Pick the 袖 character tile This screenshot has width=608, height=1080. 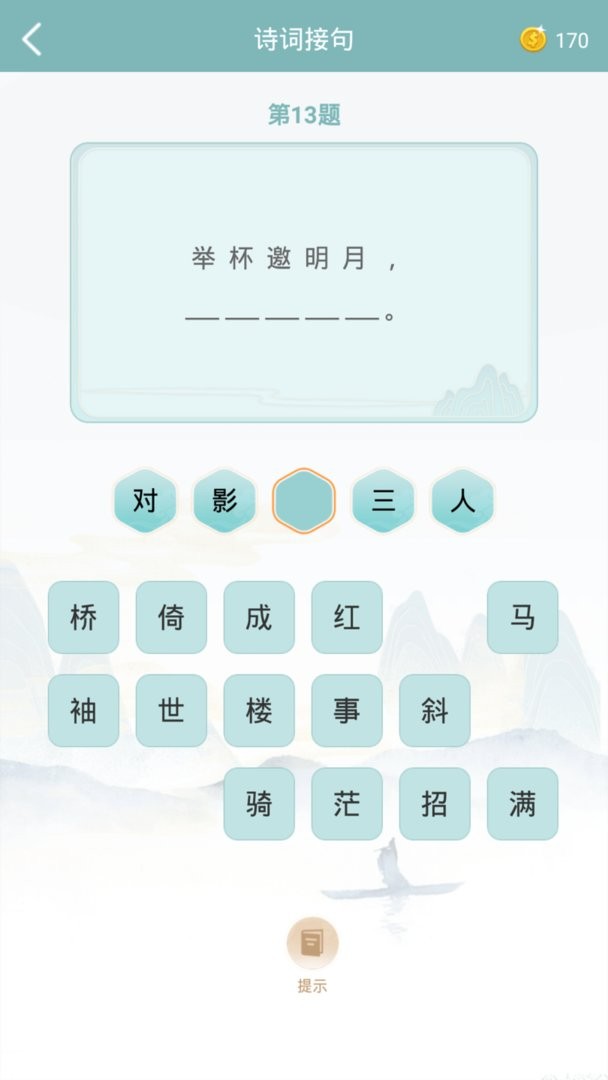point(83,710)
